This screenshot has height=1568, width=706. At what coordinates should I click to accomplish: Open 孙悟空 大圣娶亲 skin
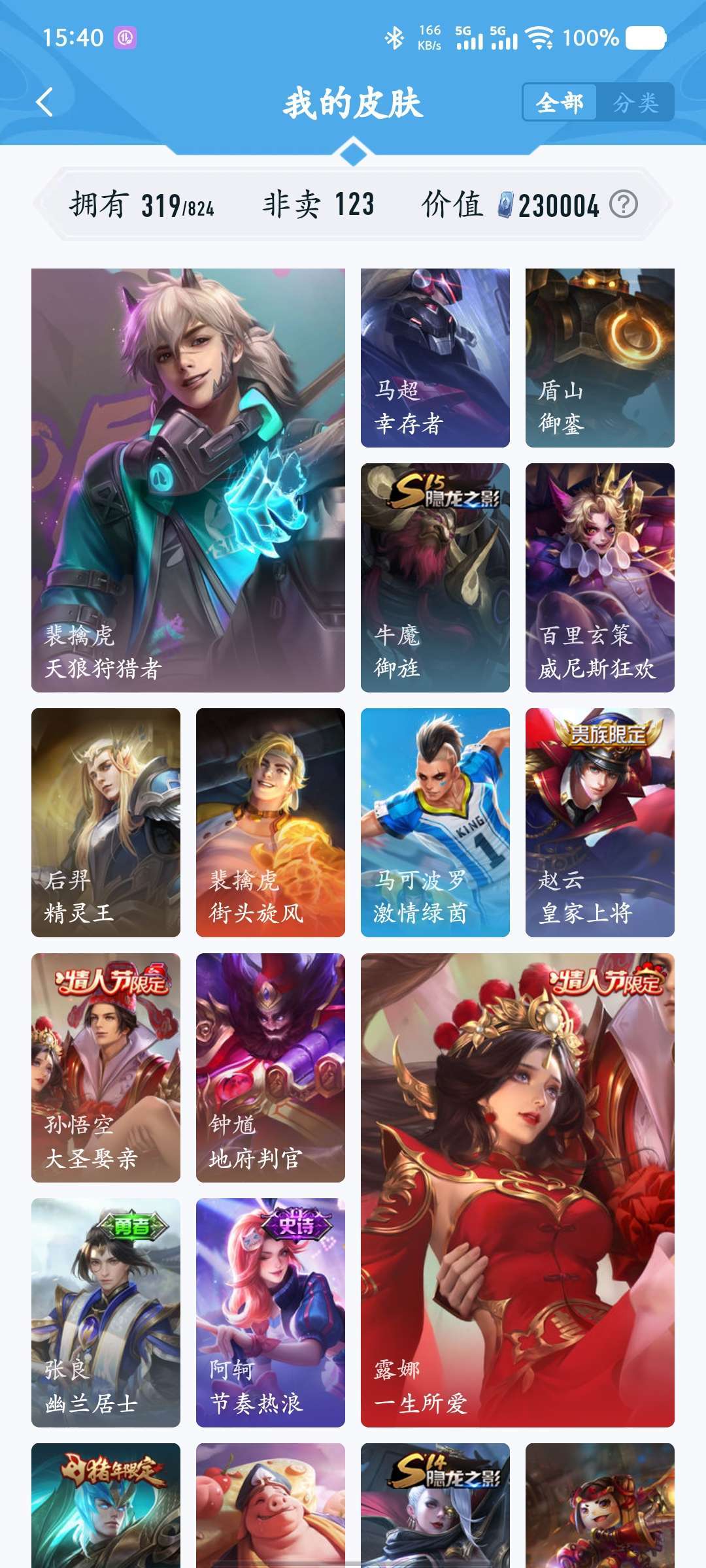coord(106,1068)
